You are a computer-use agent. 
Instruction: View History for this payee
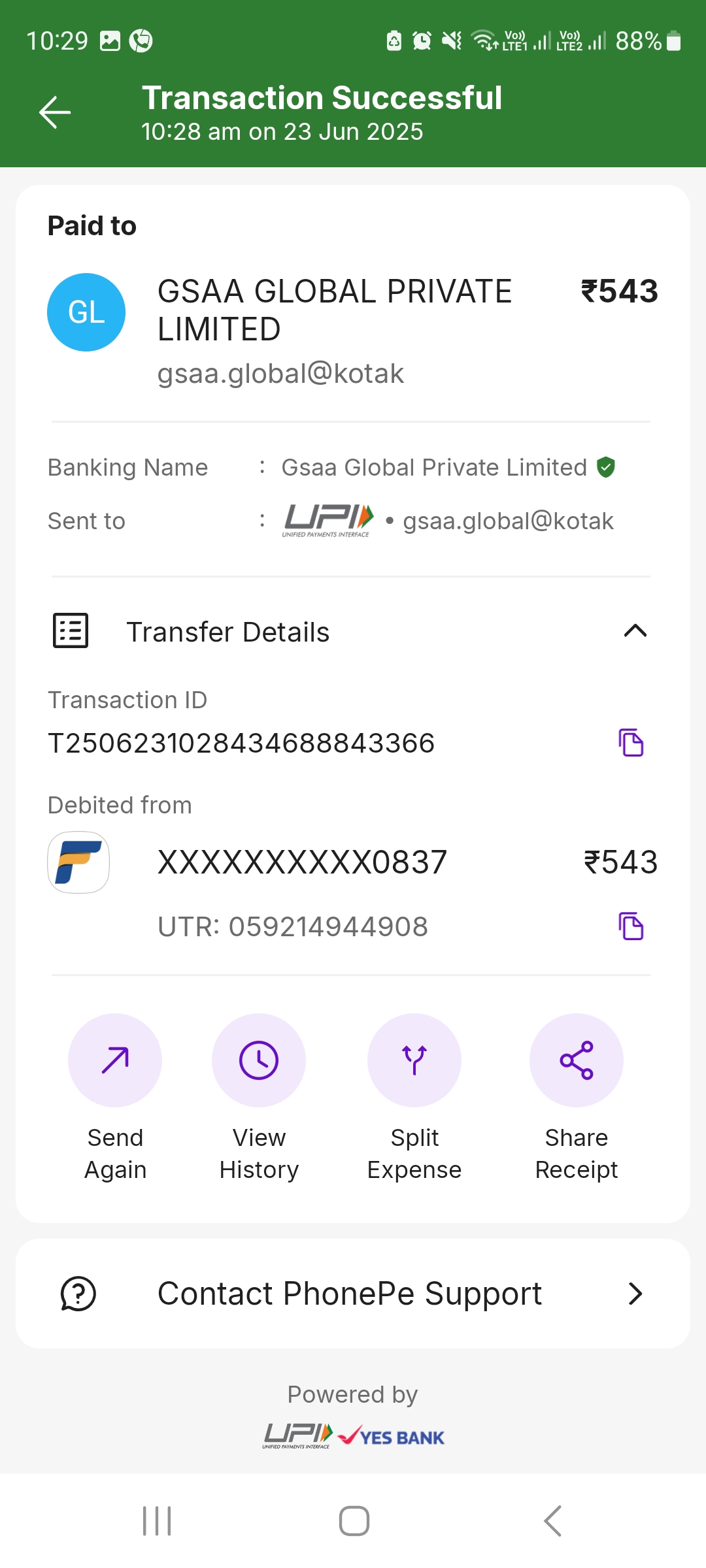pos(259,1060)
